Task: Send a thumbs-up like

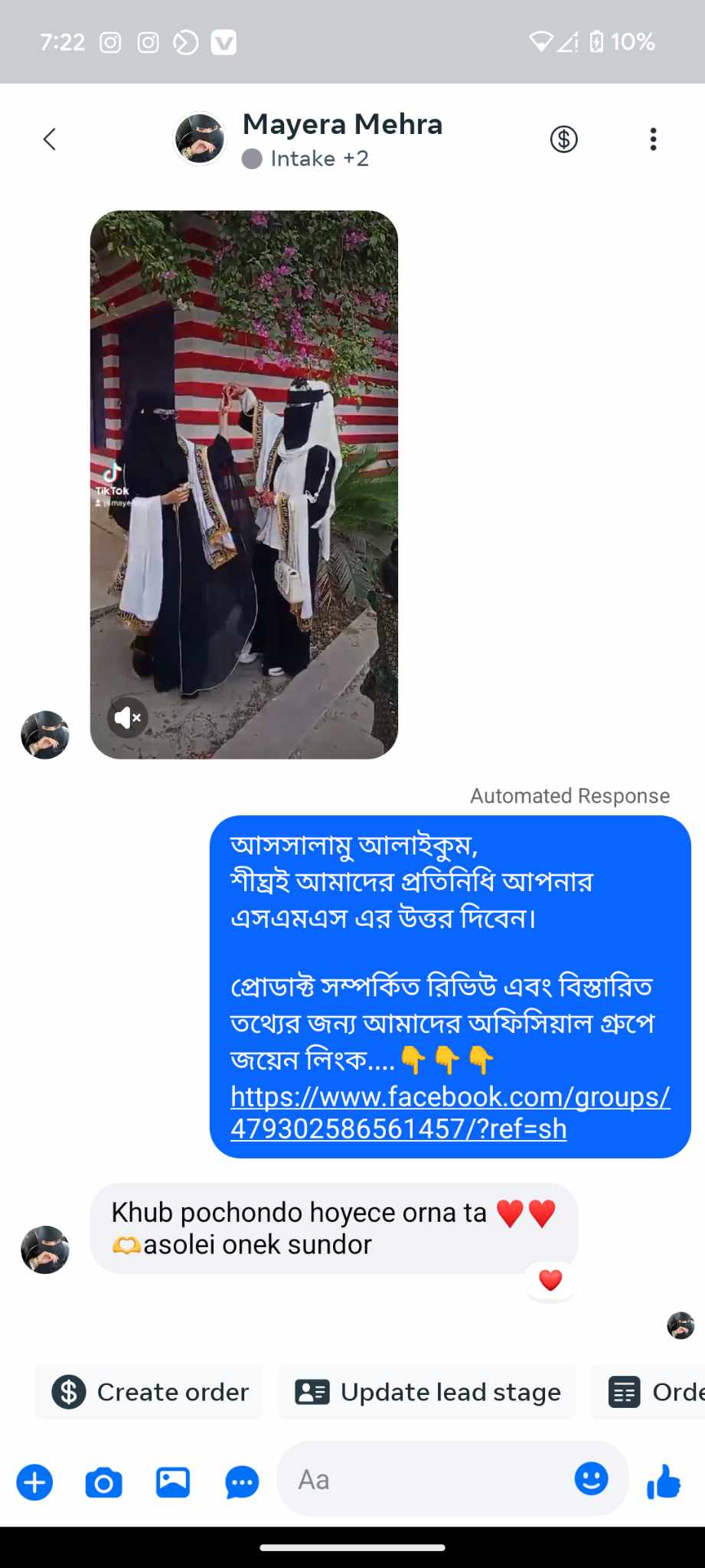Action: tap(664, 1481)
